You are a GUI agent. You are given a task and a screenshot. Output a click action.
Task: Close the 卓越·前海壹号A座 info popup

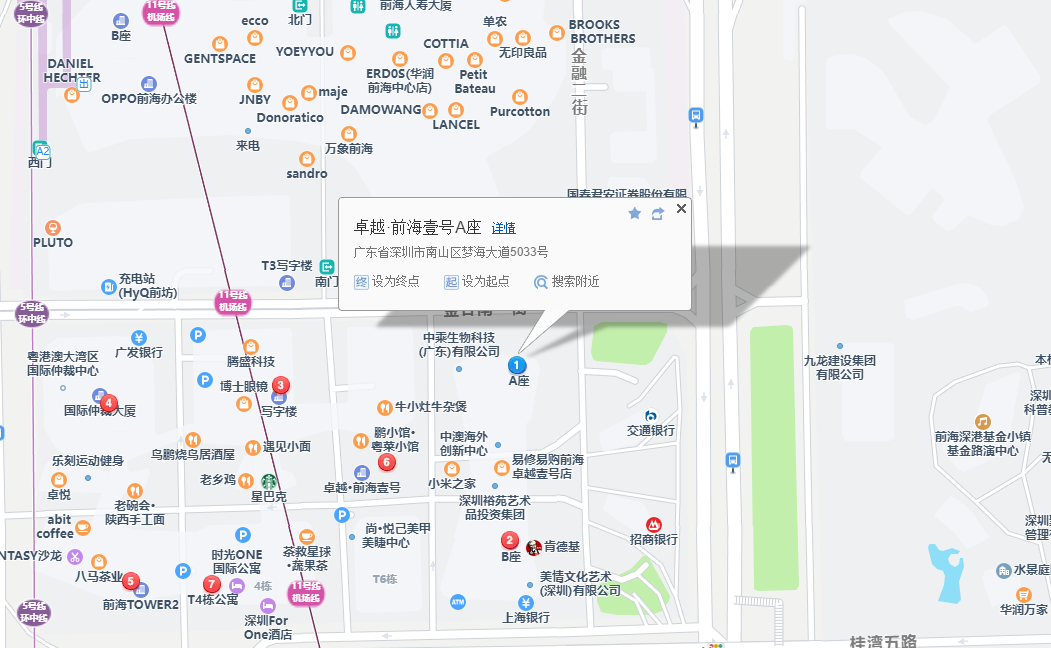tap(682, 209)
